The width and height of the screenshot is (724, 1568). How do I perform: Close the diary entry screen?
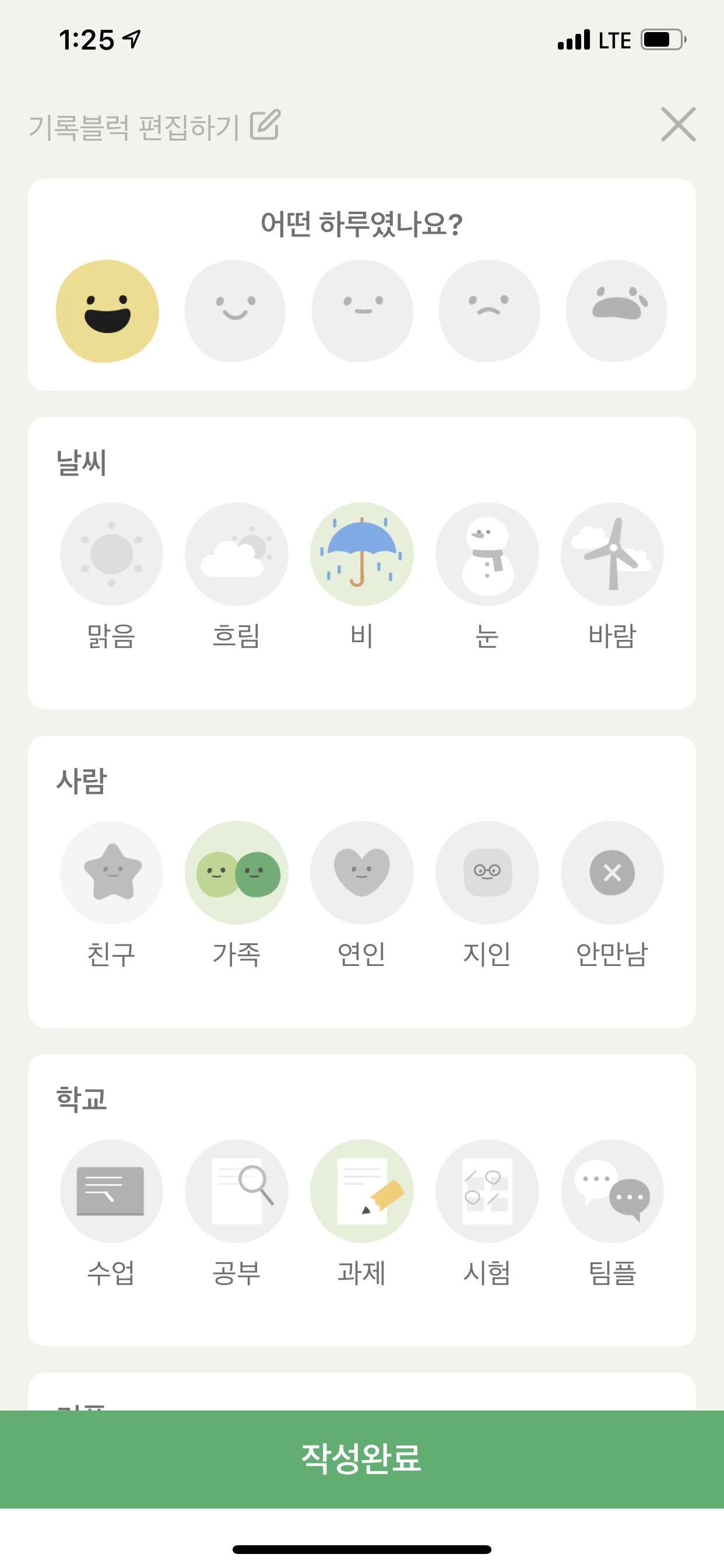coord(678,125)
